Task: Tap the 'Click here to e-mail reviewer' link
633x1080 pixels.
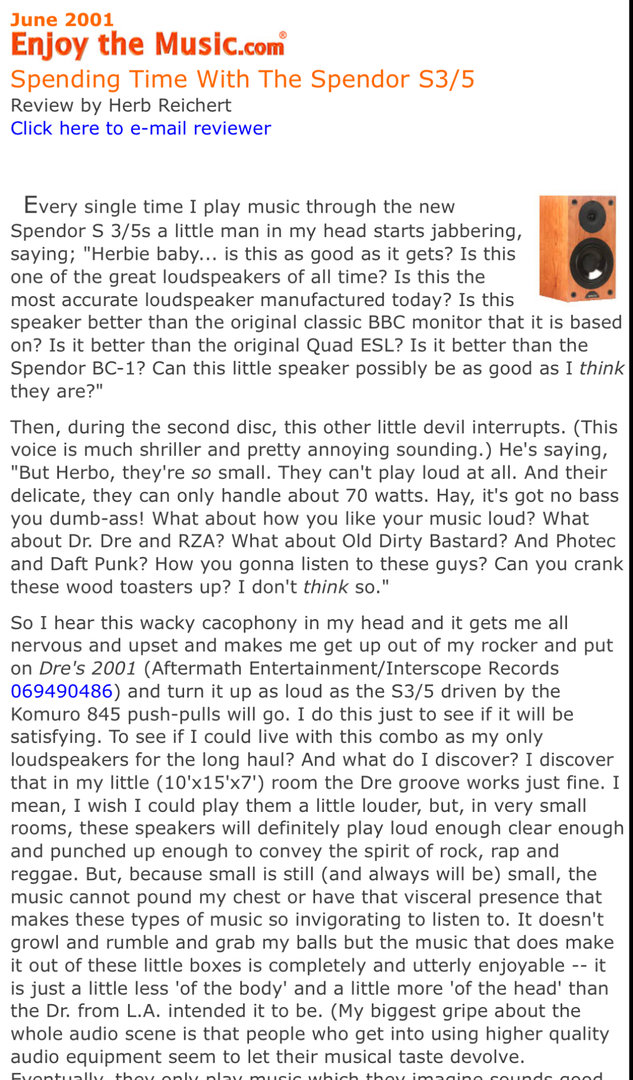Action: click(x=140, y=128)
